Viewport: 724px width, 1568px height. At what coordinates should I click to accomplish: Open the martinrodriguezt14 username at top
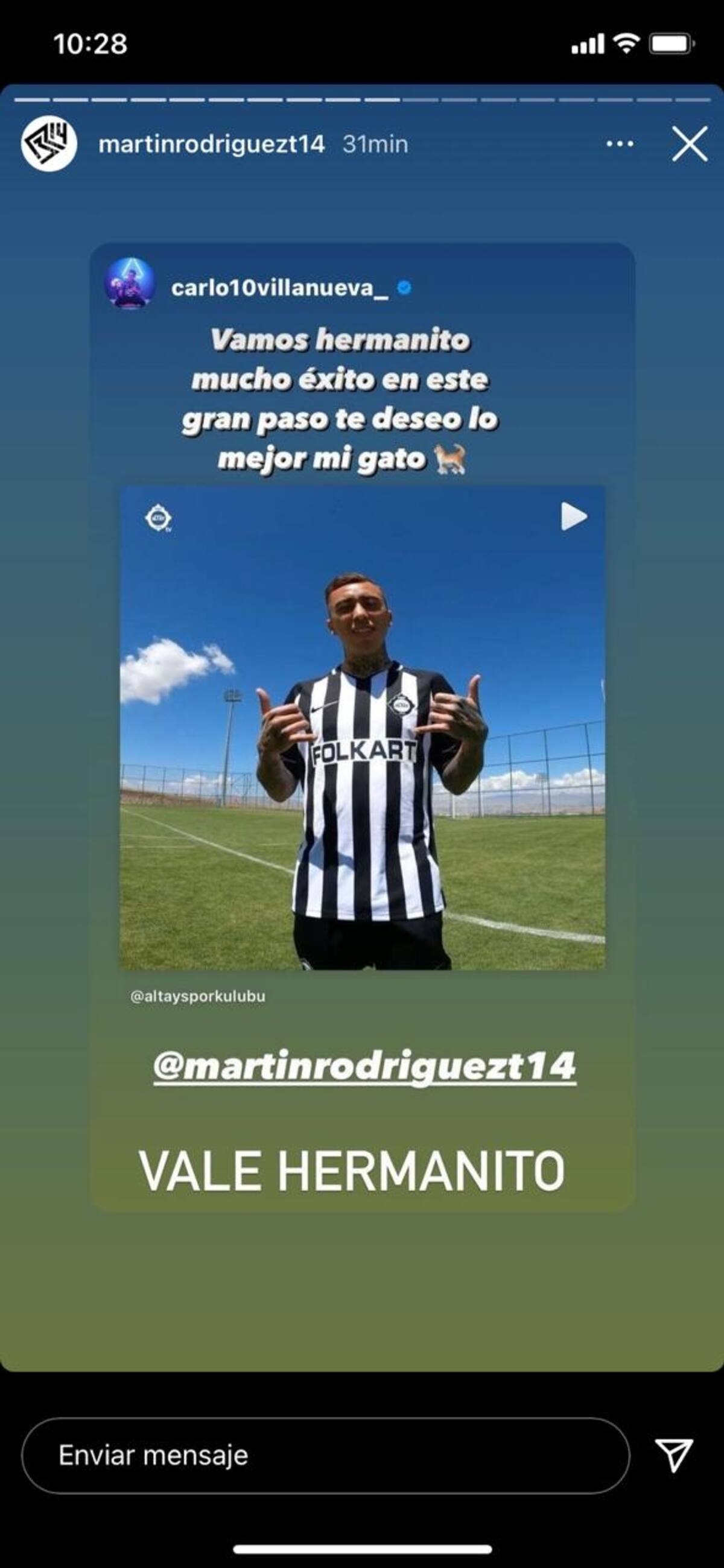pos(211,144)
